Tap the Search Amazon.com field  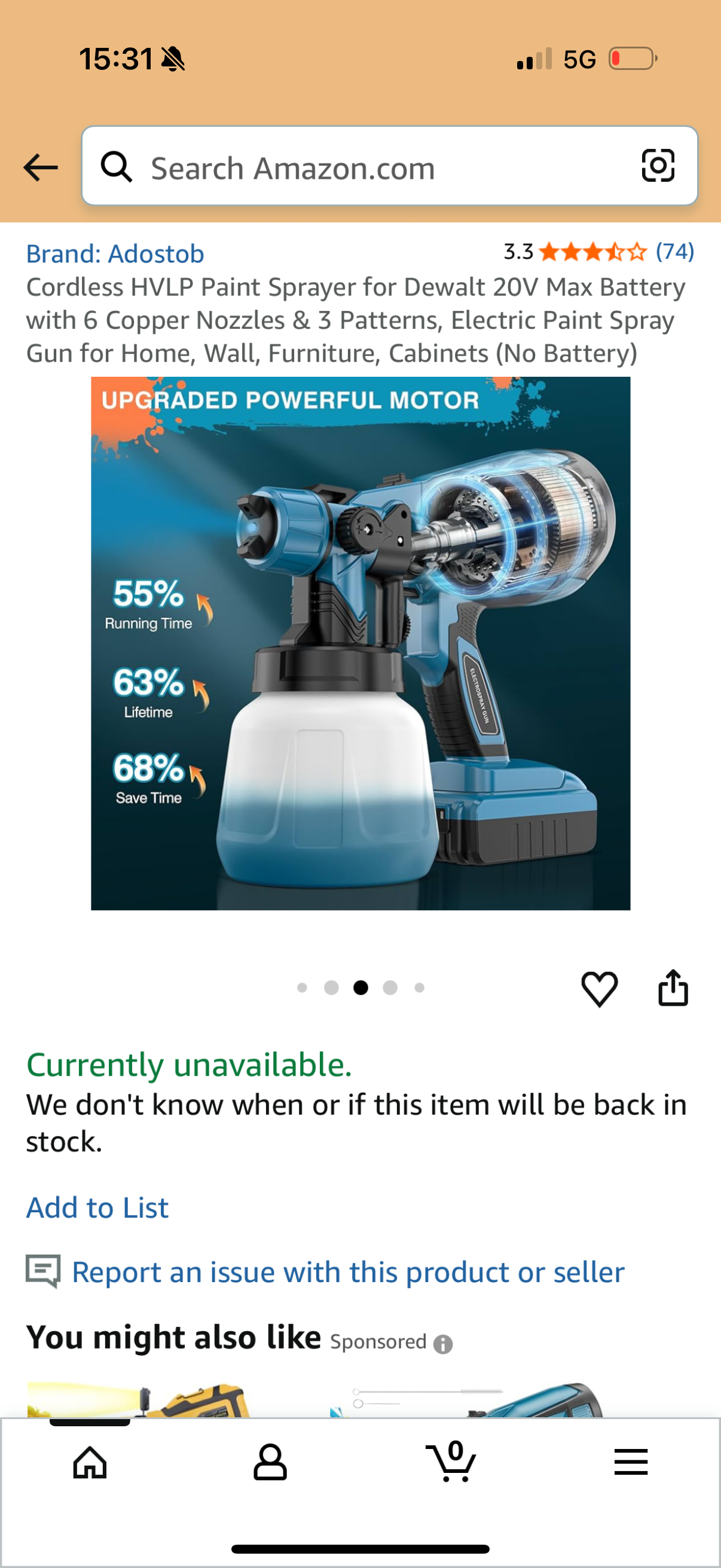(x=365, y=167)
